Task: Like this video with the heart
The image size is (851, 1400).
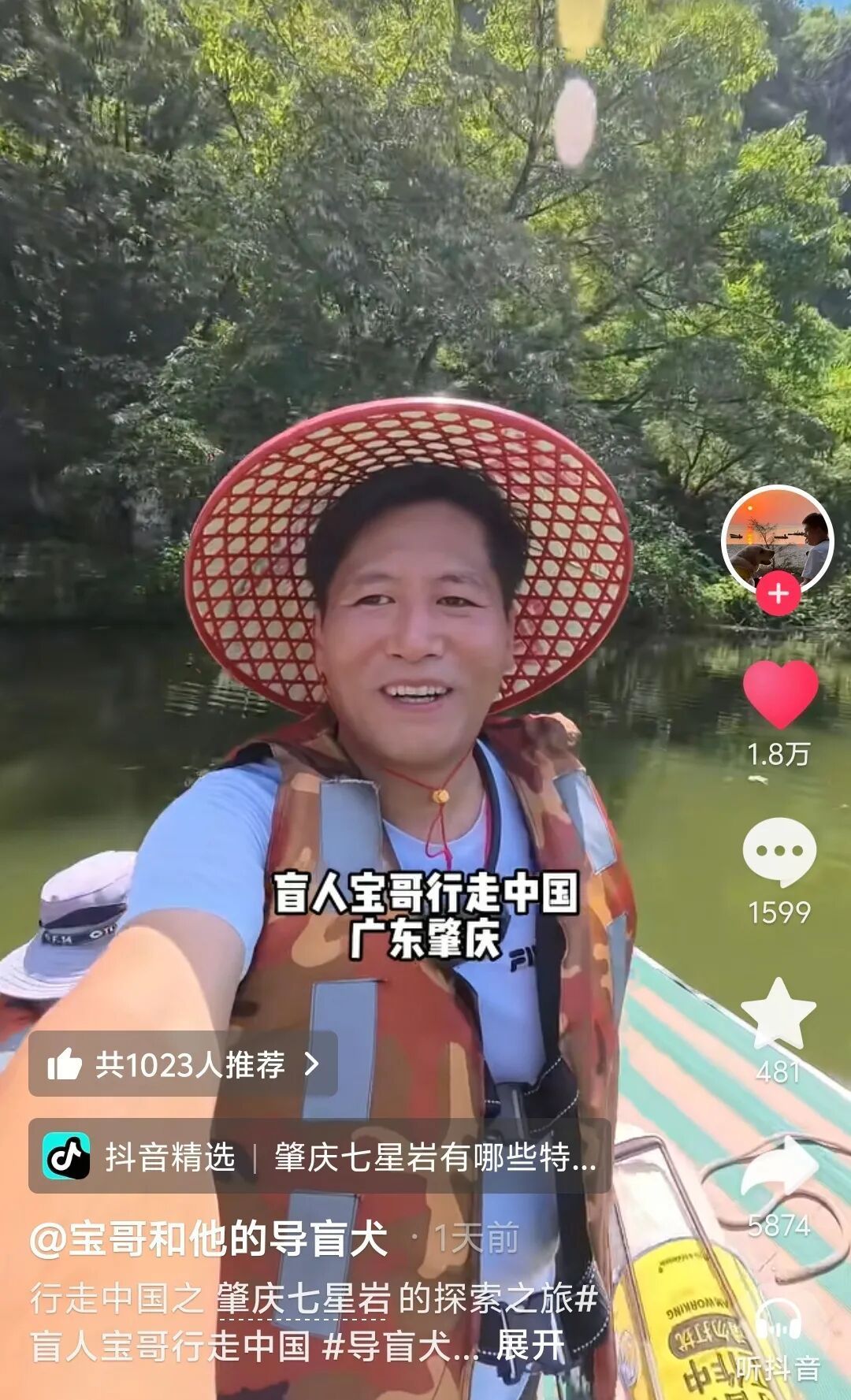Action: pyautogui.click(x=780, y=694)
